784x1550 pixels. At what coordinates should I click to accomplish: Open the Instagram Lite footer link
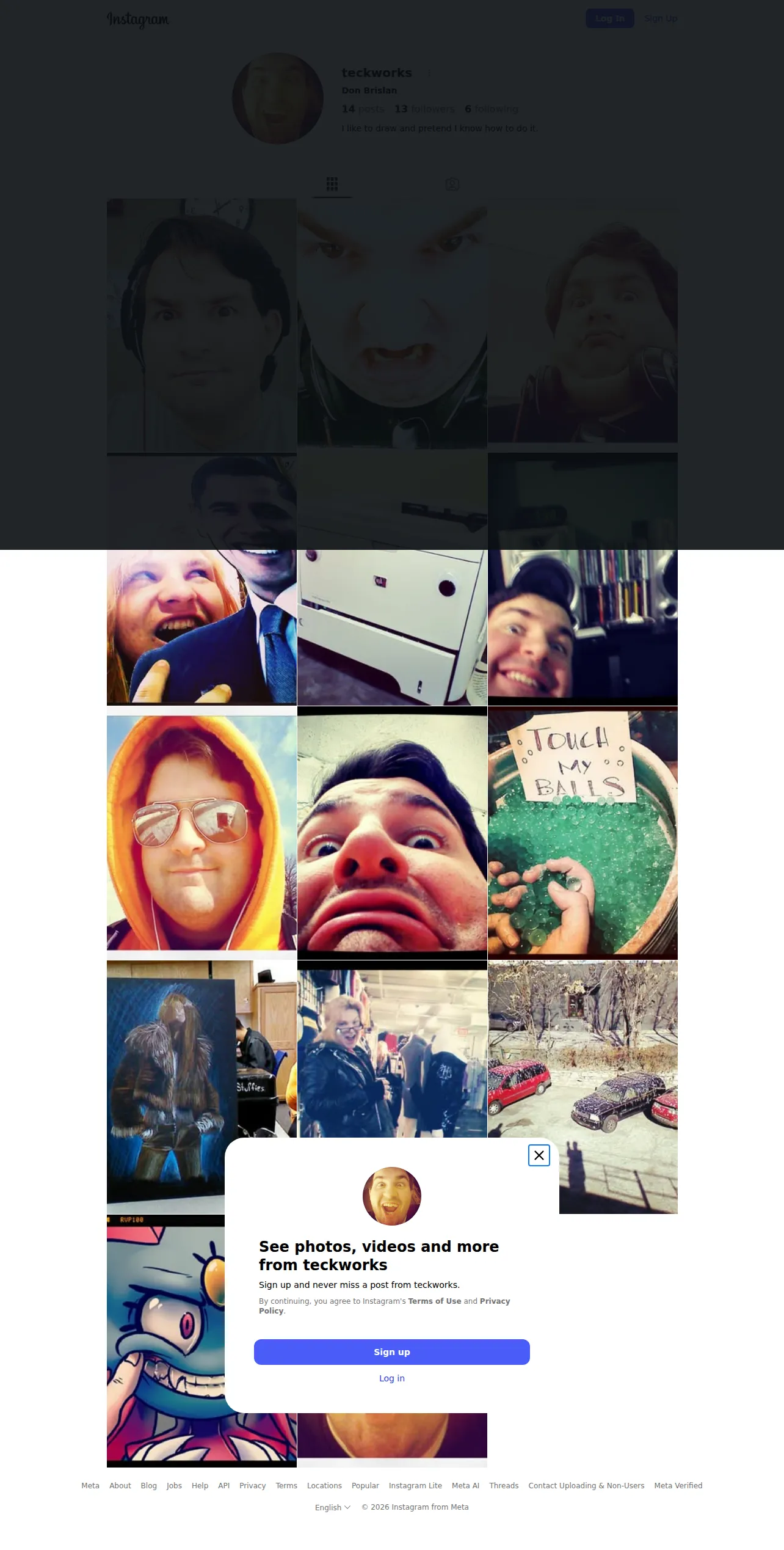click(x=415, y=1485)
